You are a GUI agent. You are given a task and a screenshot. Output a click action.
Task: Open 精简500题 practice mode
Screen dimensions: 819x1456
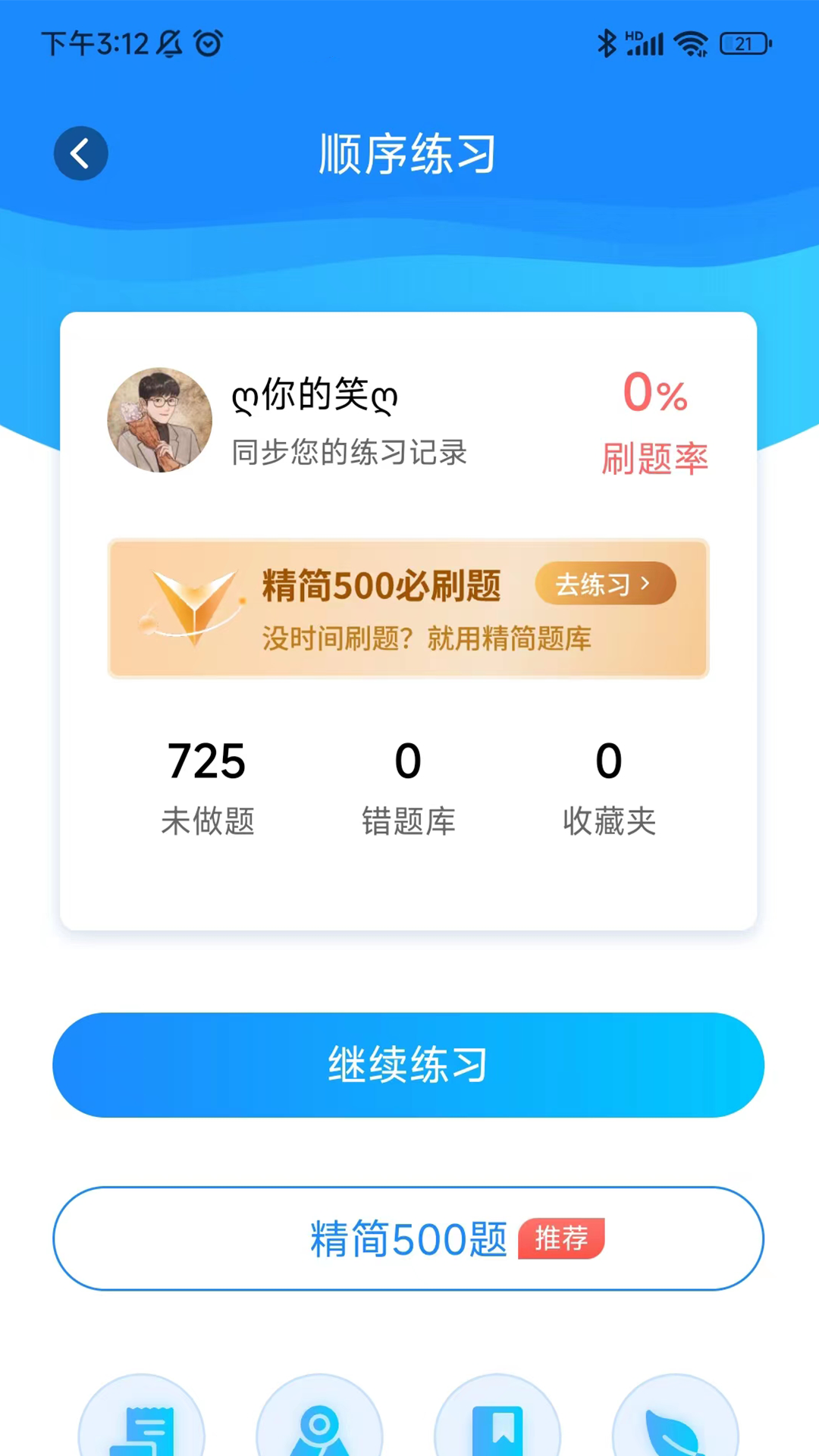click(408, 1239)
